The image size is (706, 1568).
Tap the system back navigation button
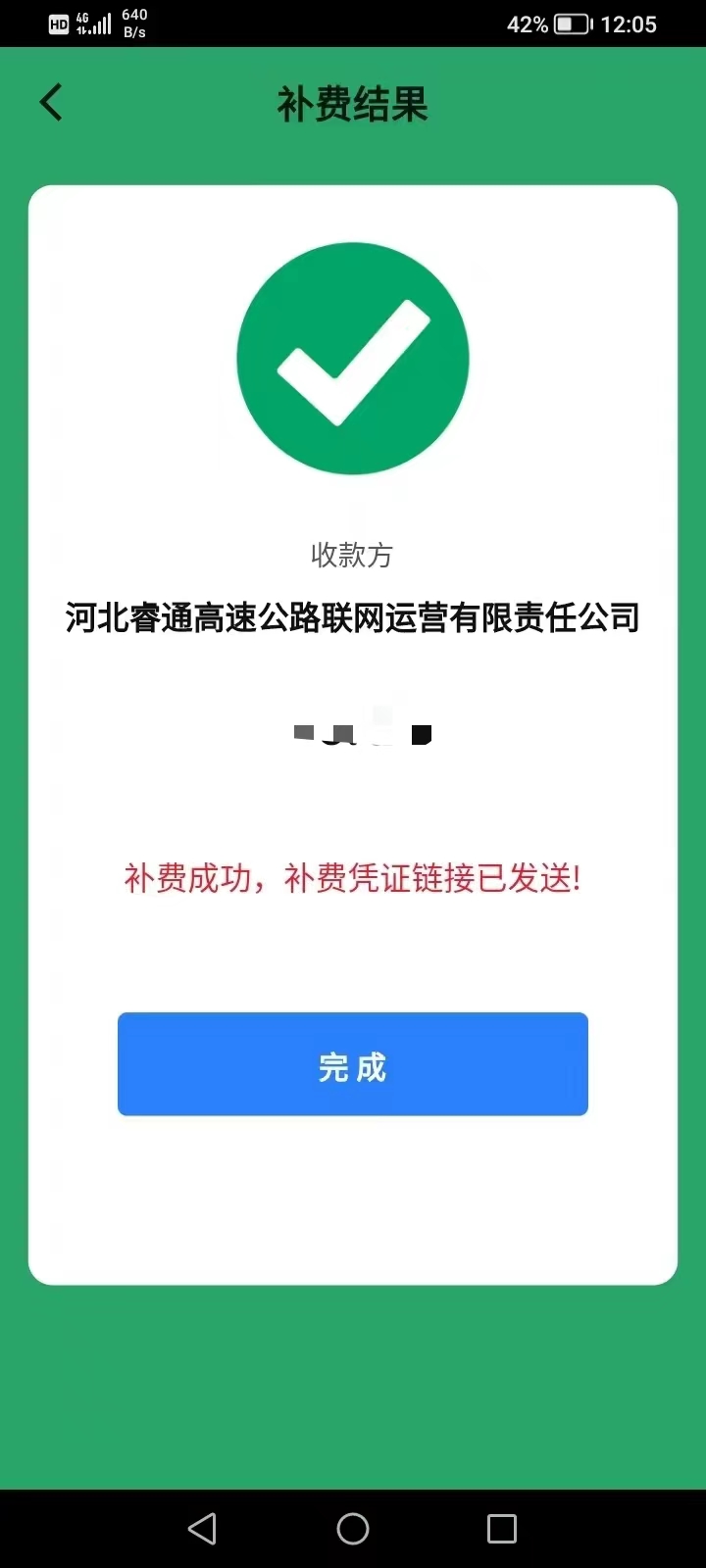[202, 1529]
